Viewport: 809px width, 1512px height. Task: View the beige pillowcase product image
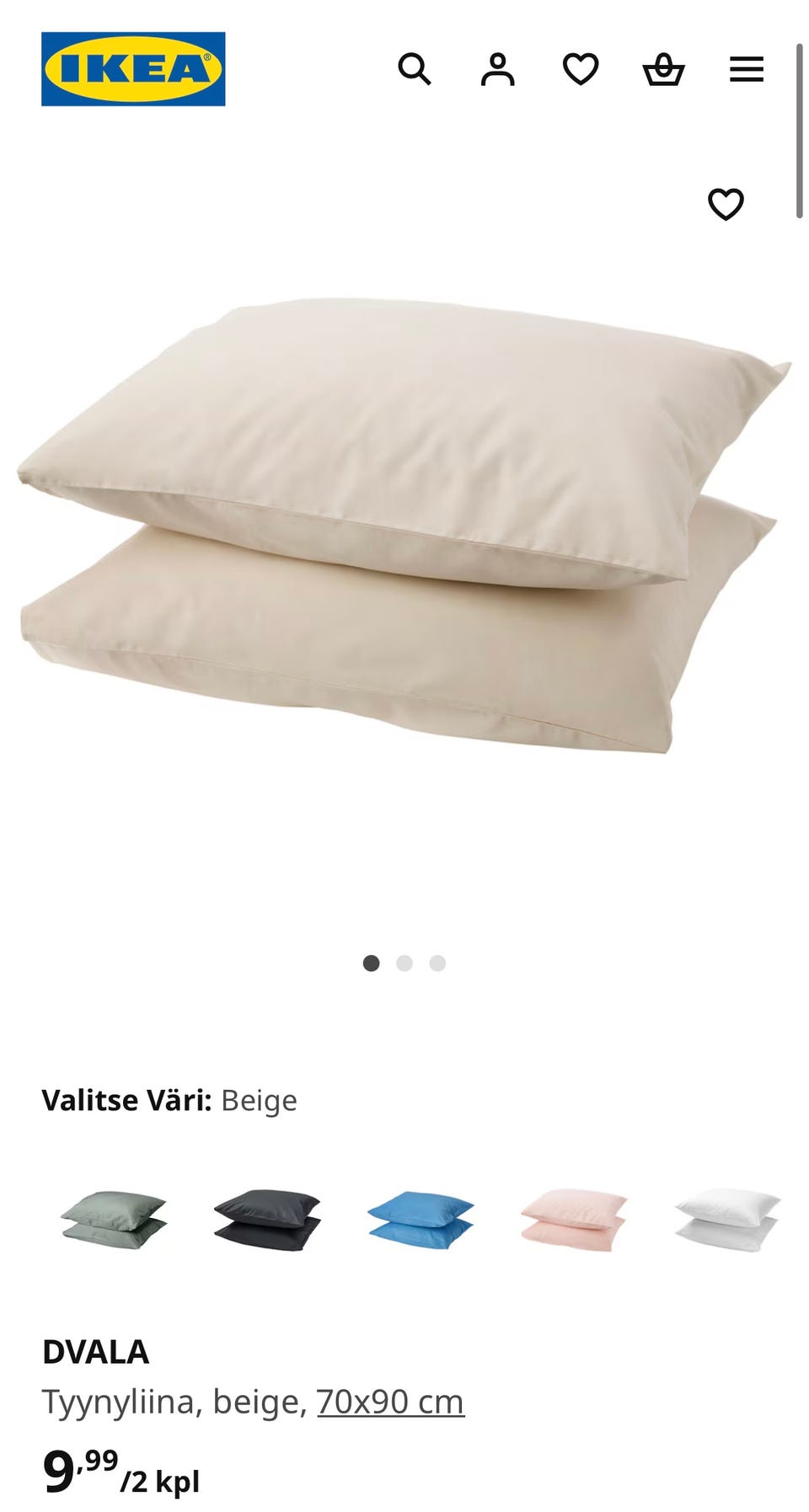403,522
